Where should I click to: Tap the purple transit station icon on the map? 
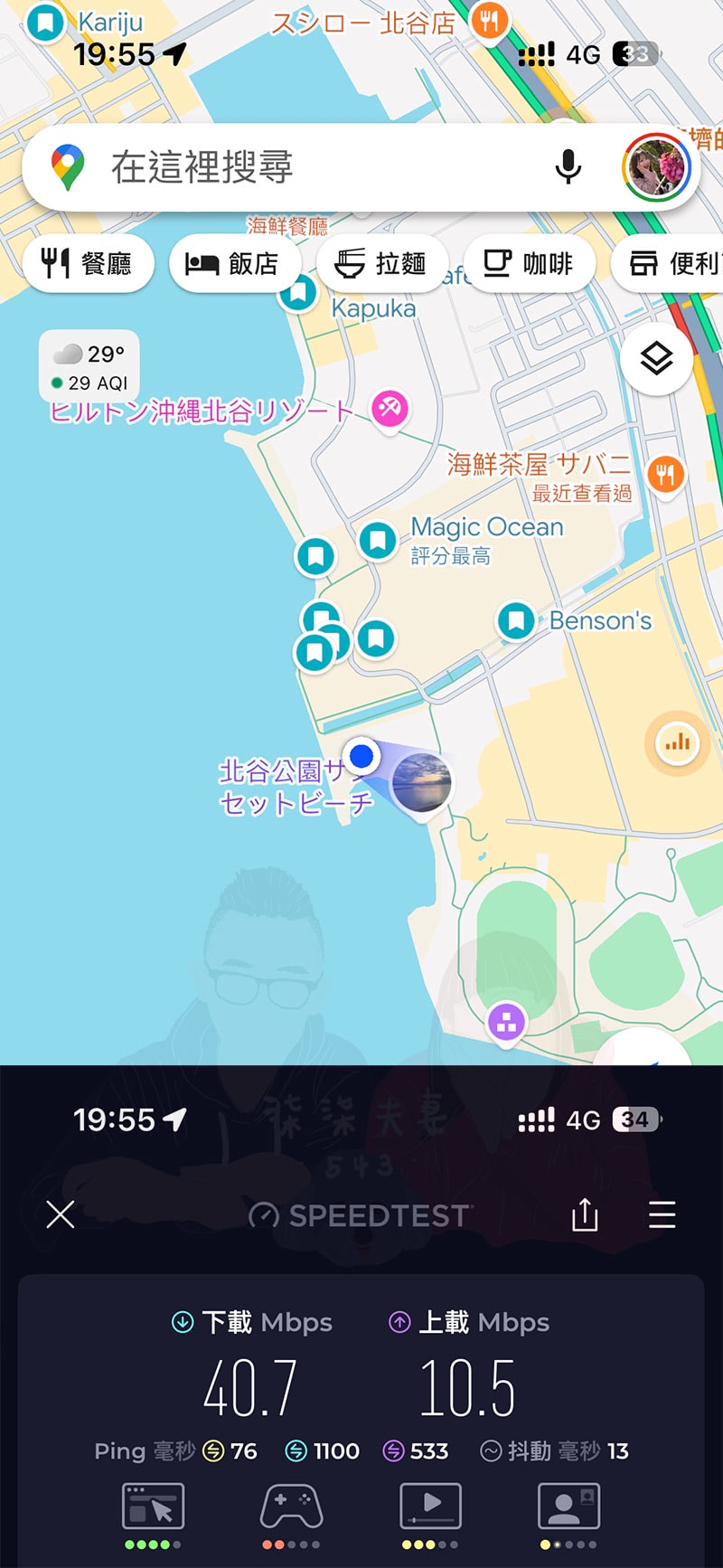click(506, 1020)
